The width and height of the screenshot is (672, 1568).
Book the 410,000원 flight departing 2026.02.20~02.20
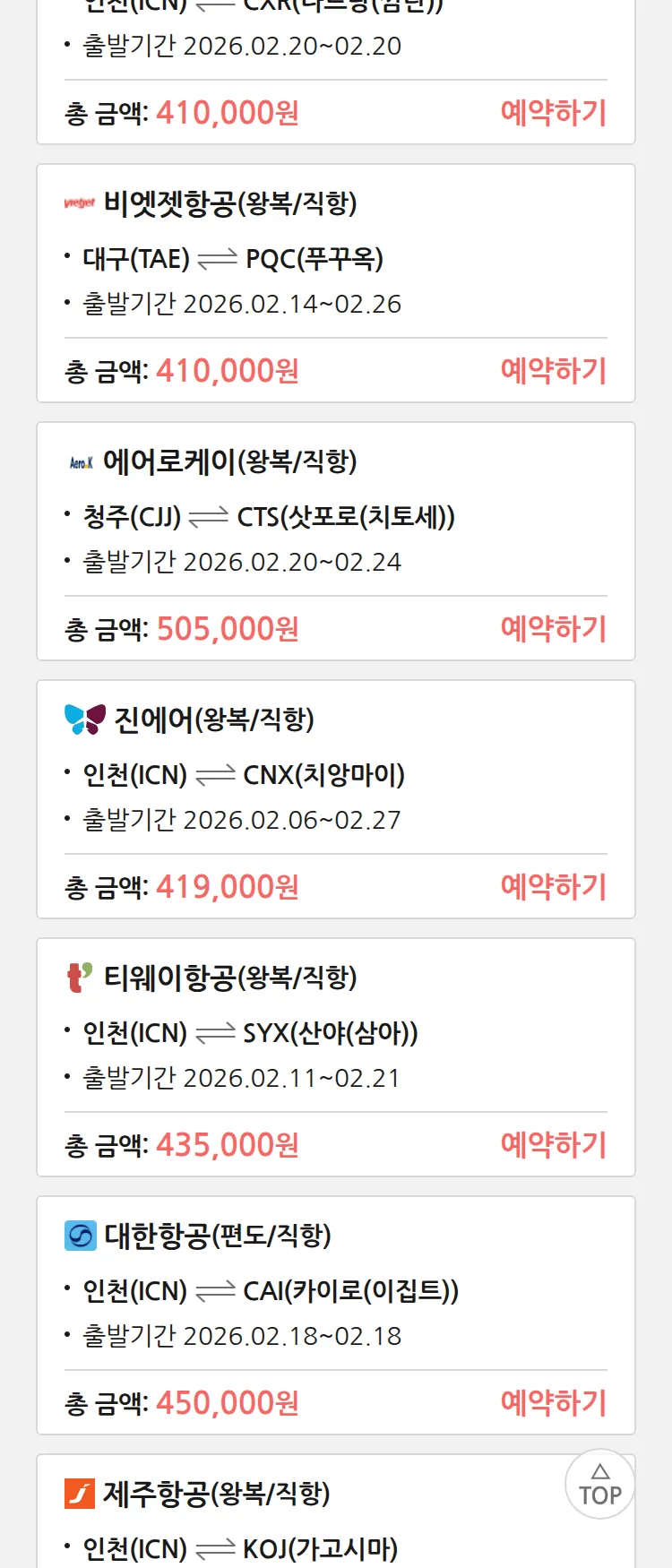click(553, 113)
